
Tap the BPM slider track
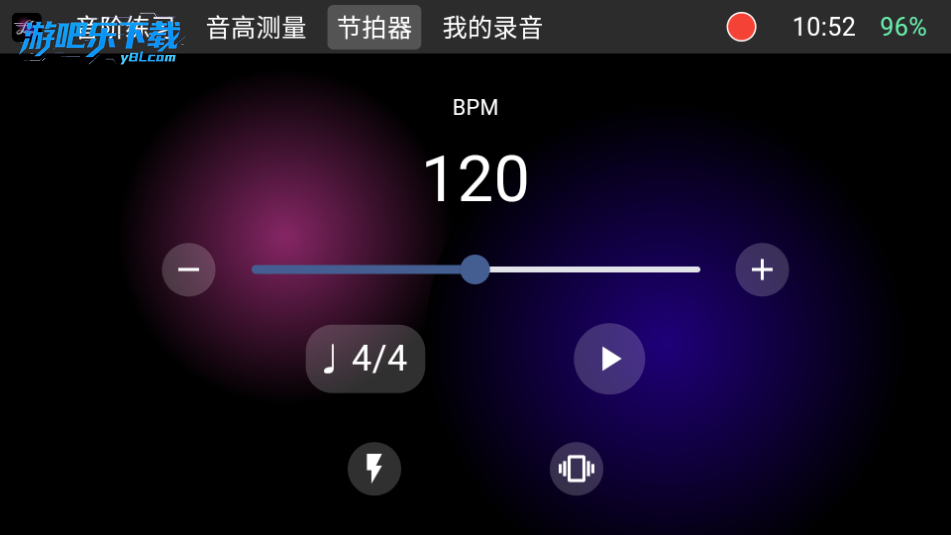tap(600, 269)
